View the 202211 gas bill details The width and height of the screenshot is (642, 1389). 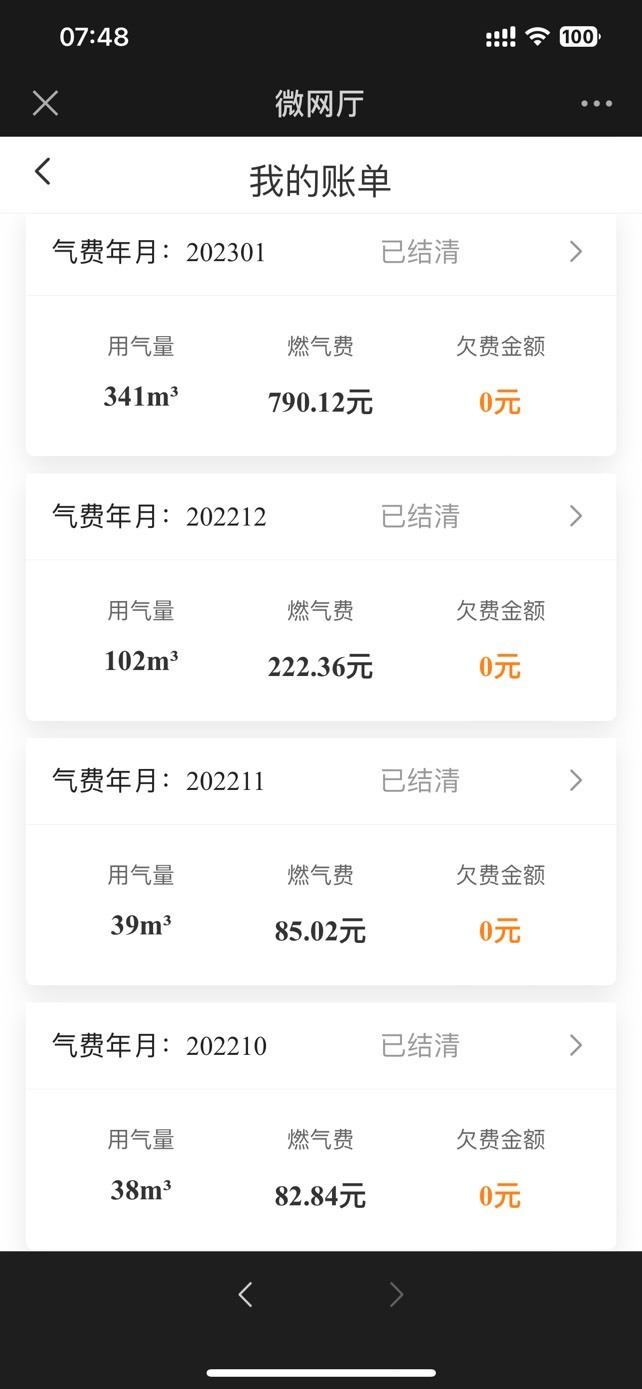click(x=320, y=780)
